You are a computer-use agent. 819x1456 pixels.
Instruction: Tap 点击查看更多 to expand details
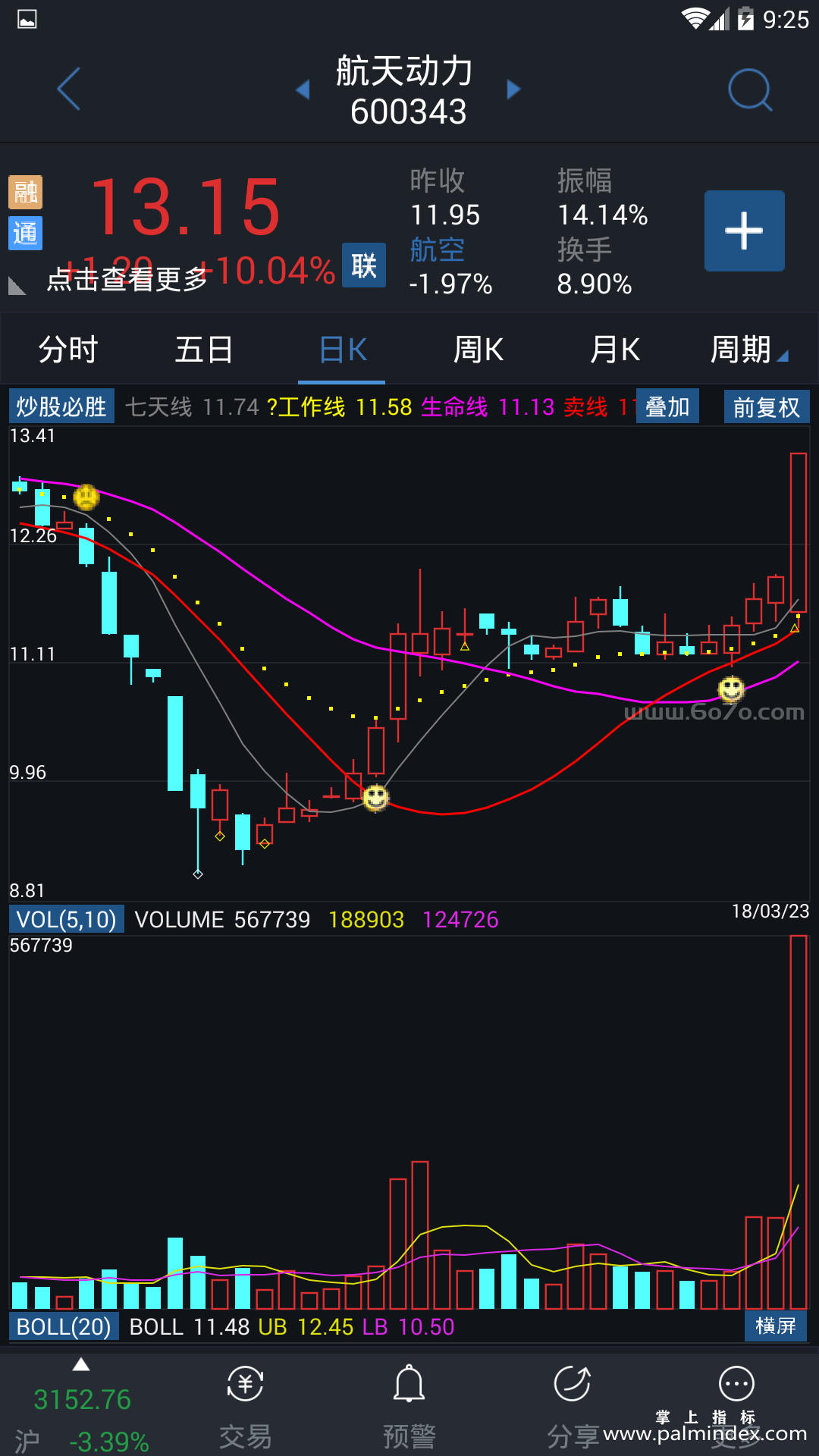(127, 280)
